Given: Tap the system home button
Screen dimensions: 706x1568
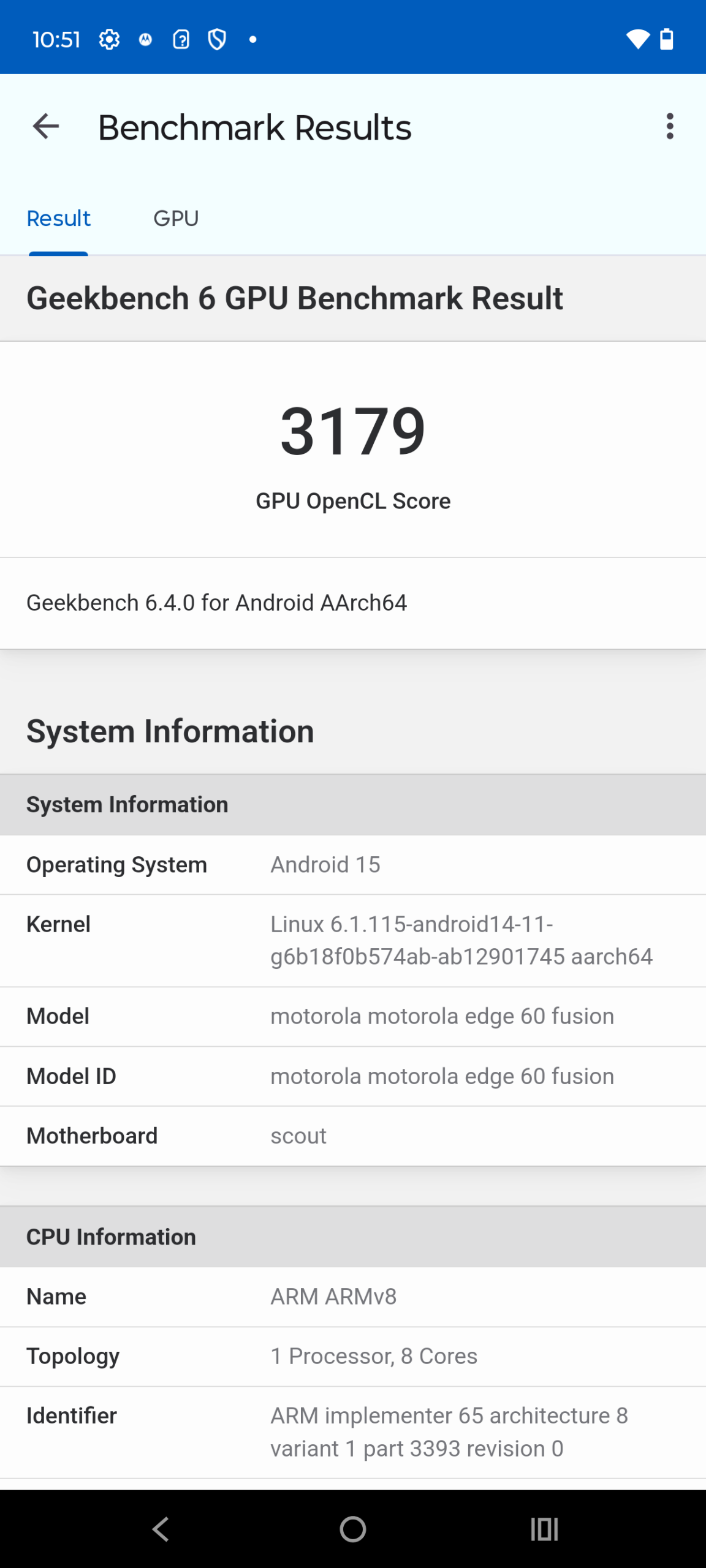Looking at the screenshot, I should [353, 1529].
